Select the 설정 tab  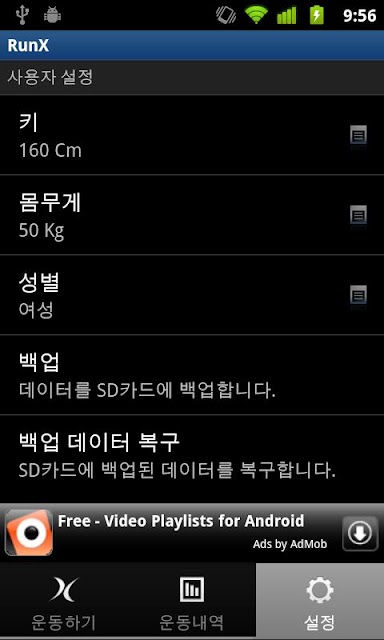[x=320, y=602]
